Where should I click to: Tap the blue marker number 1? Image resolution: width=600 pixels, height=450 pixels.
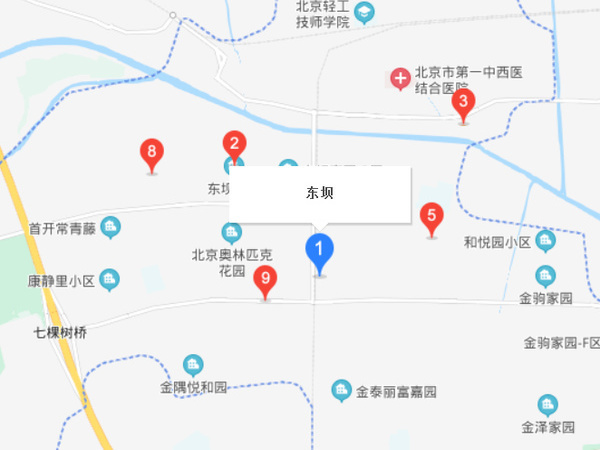319,249
